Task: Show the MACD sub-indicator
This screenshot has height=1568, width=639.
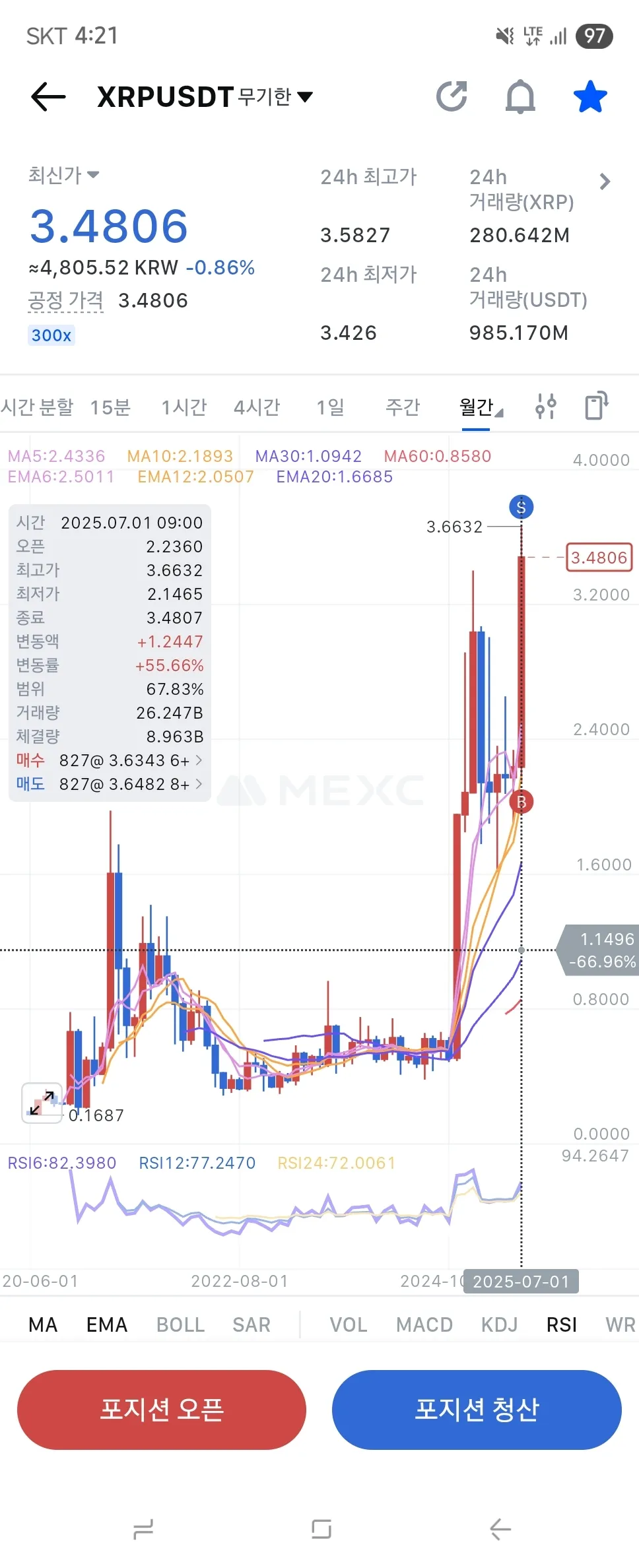Action: [424, 1324]
